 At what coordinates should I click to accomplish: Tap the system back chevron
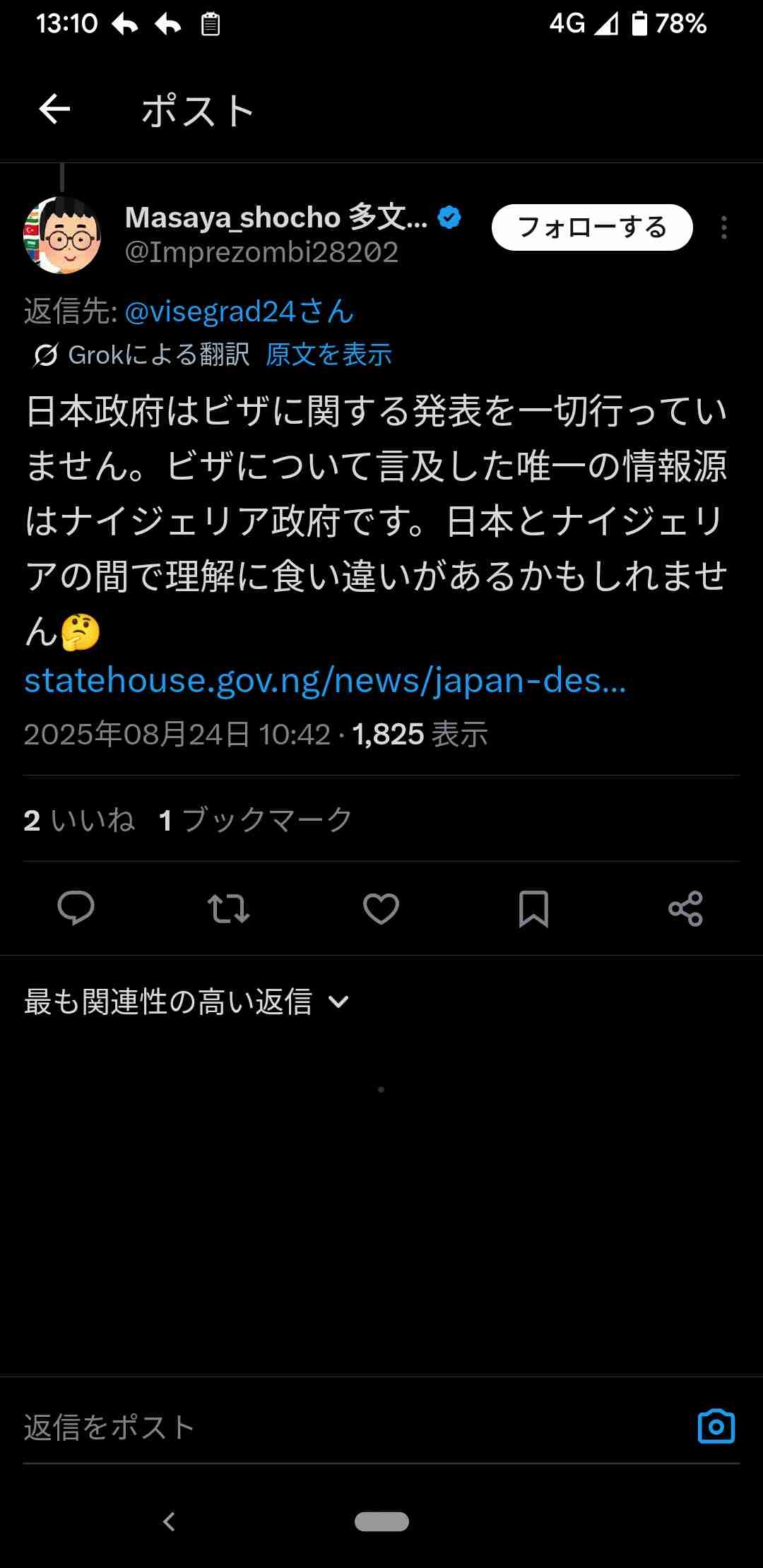(169, 1521)
